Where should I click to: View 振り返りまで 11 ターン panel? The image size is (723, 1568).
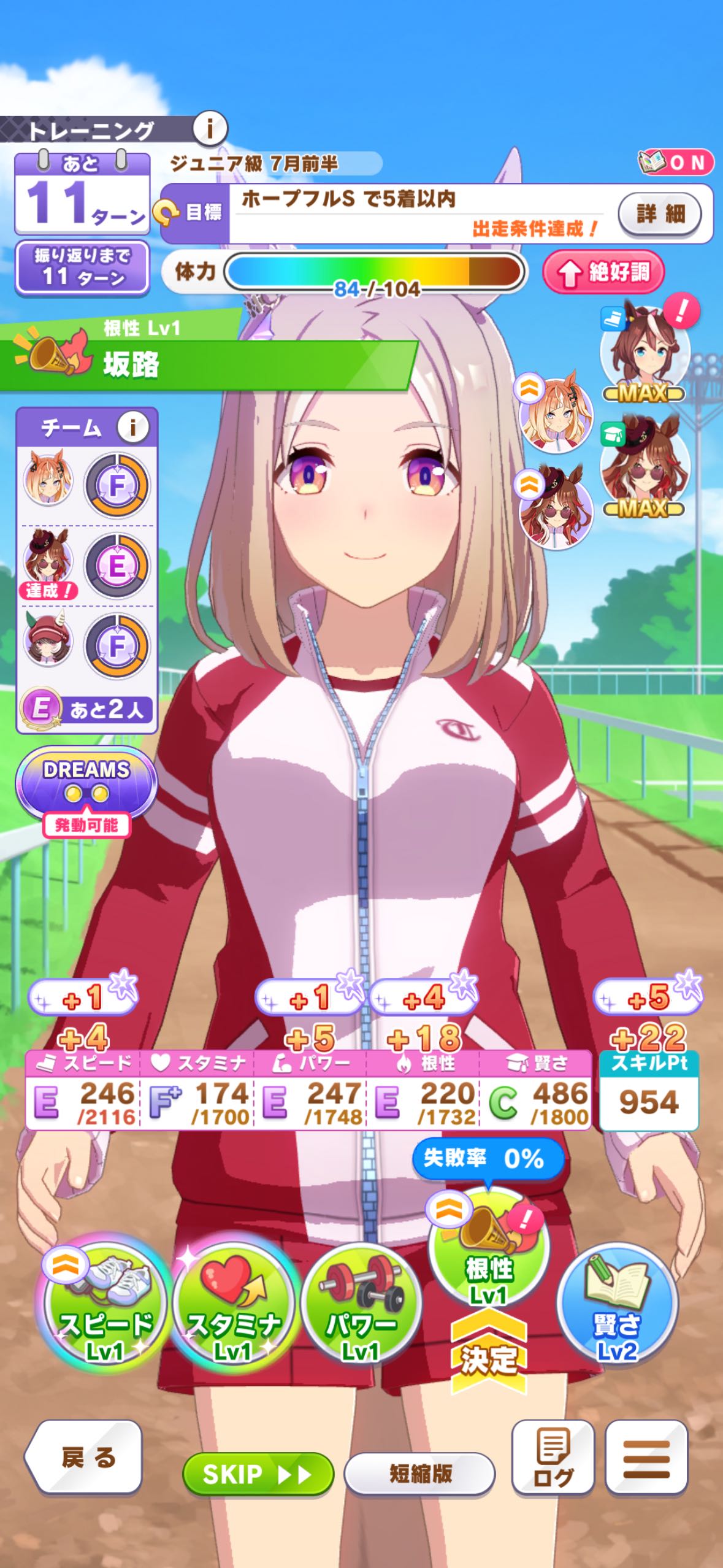82,268
